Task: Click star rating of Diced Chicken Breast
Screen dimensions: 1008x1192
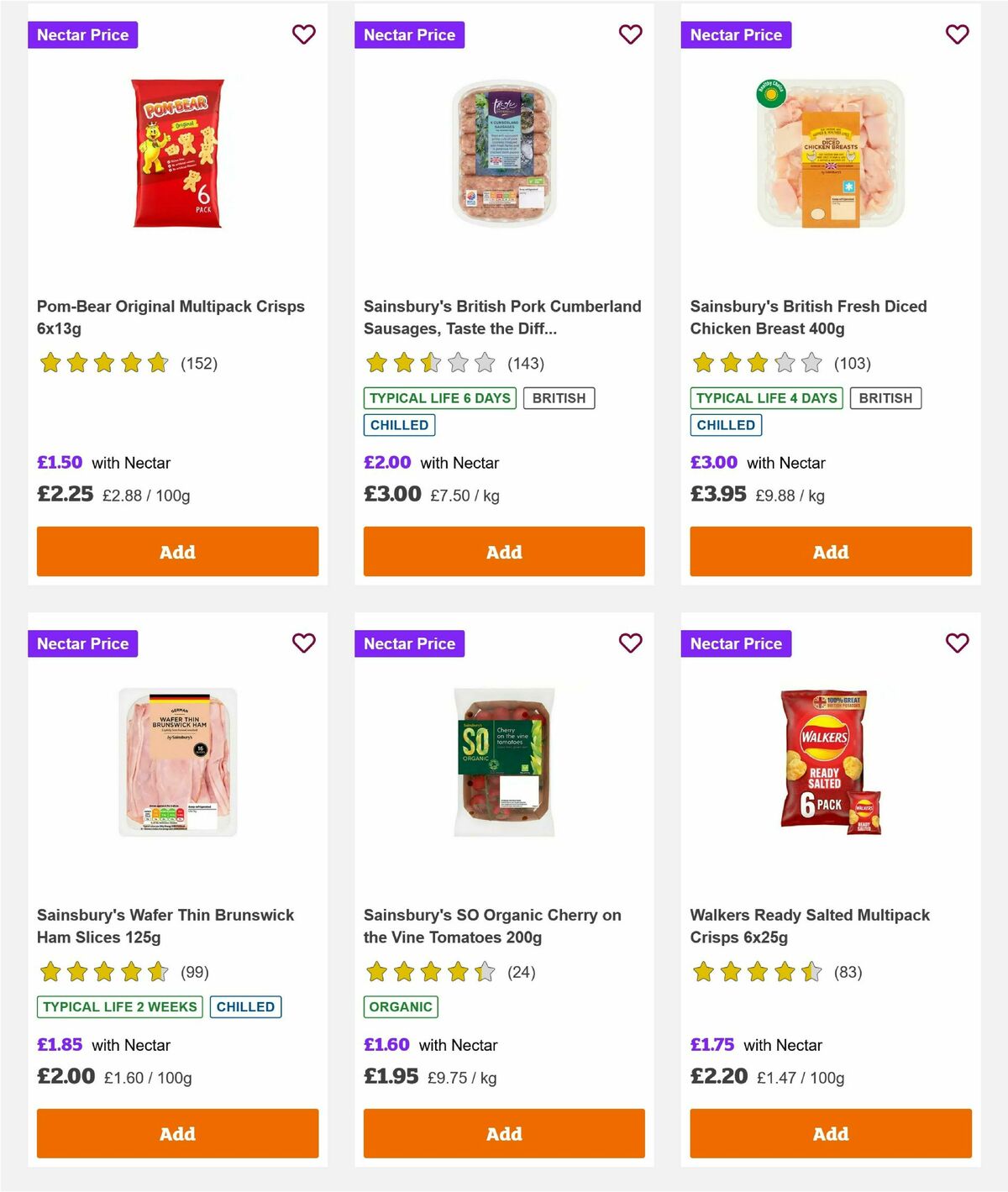Action: (754, 364)
